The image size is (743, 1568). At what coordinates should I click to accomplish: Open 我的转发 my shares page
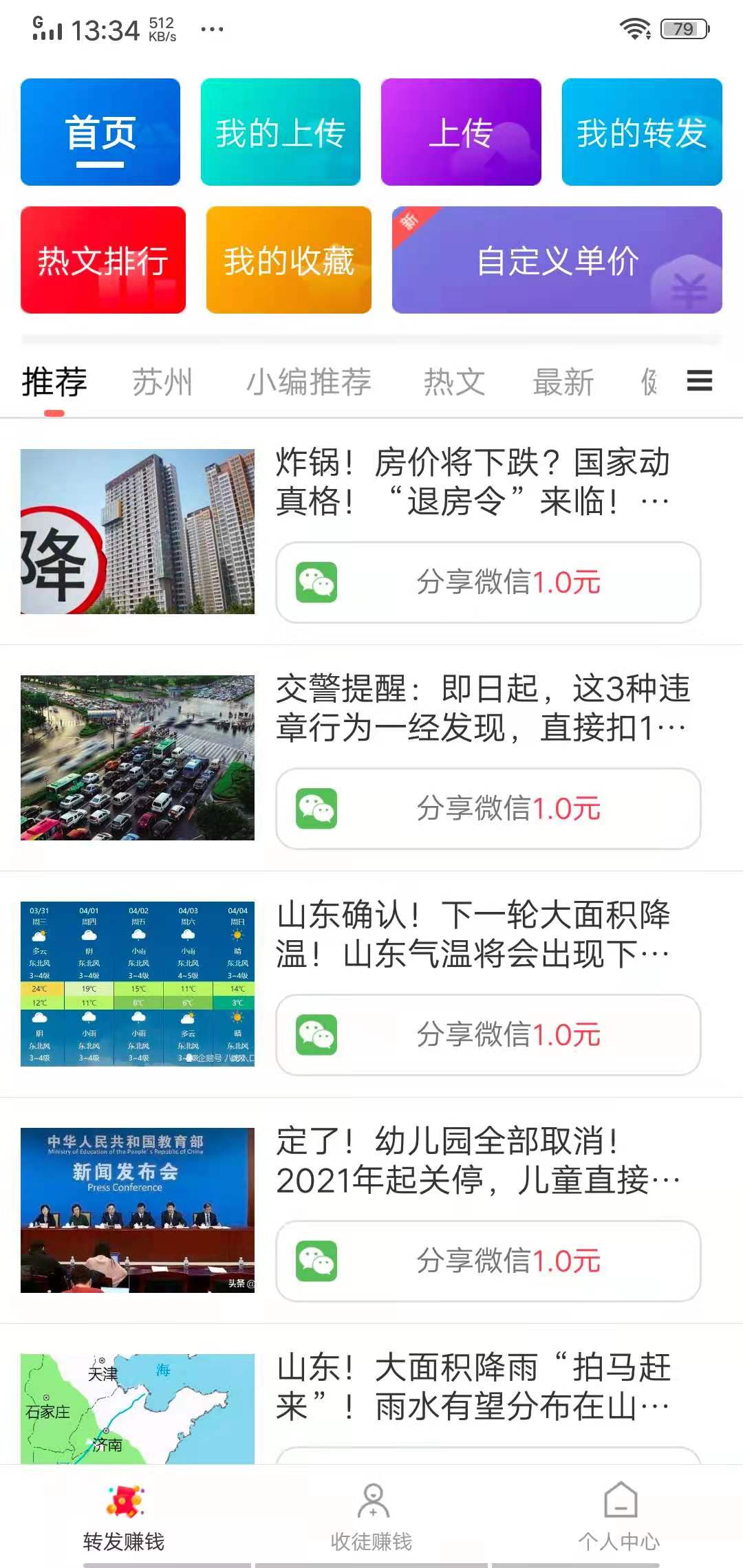[x=640, y=133]
